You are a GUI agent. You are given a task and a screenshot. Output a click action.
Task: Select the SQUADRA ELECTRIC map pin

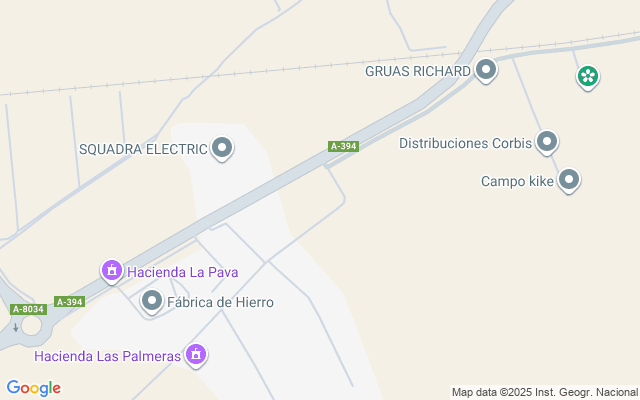pos(222,150)
